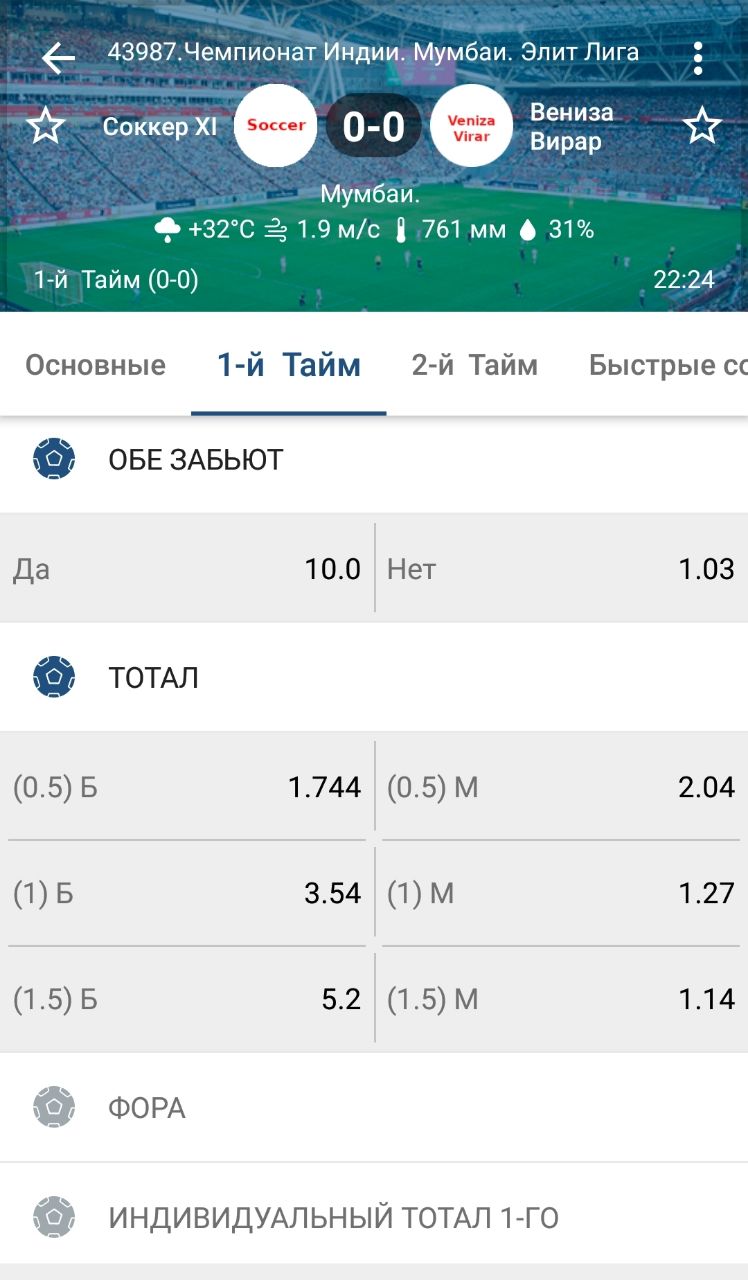Choose total (1) Б at 3.54
The image size is (748, 1280).
(187, 893)
